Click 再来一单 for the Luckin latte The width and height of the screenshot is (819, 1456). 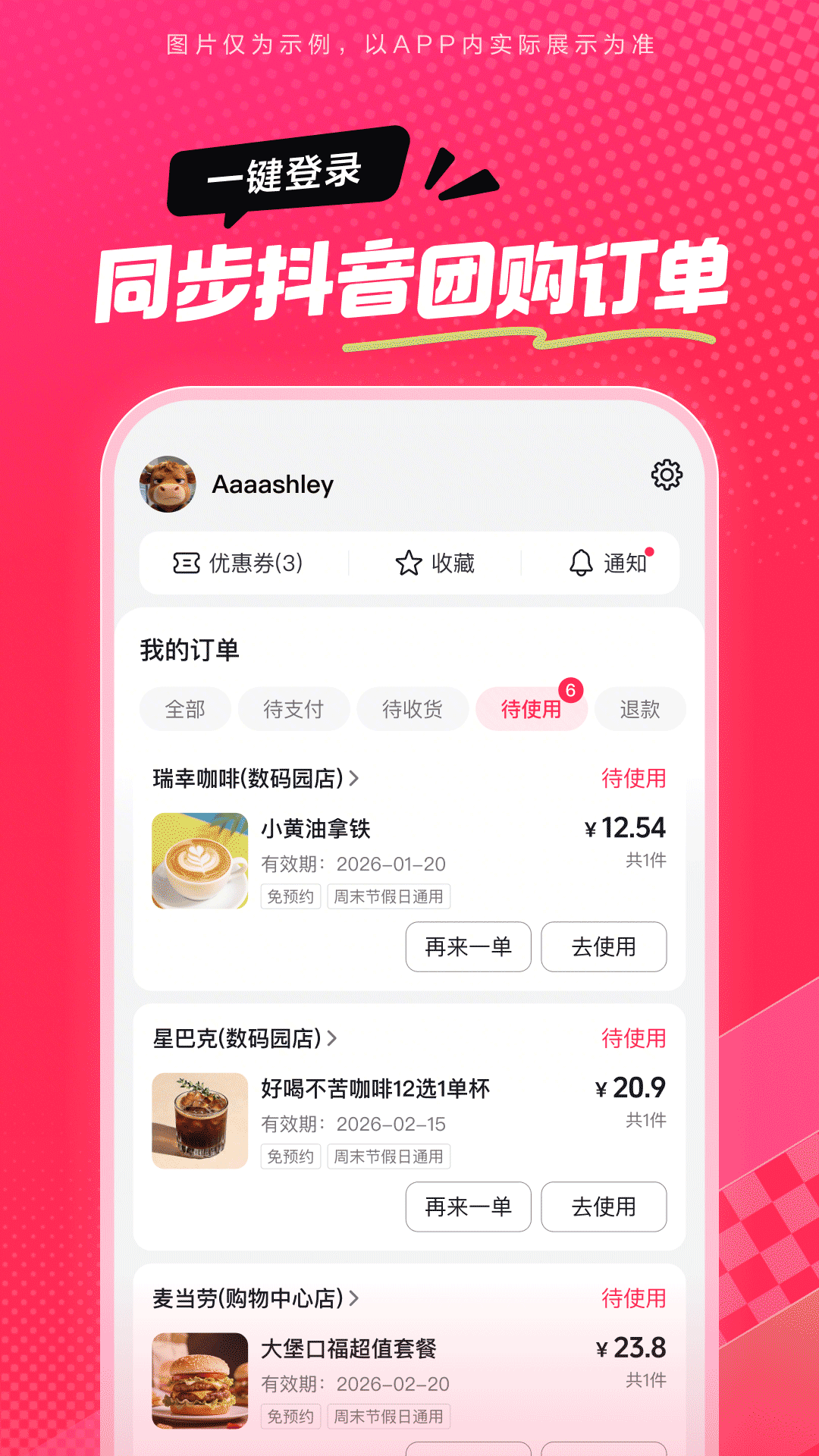tap(468, 947)
